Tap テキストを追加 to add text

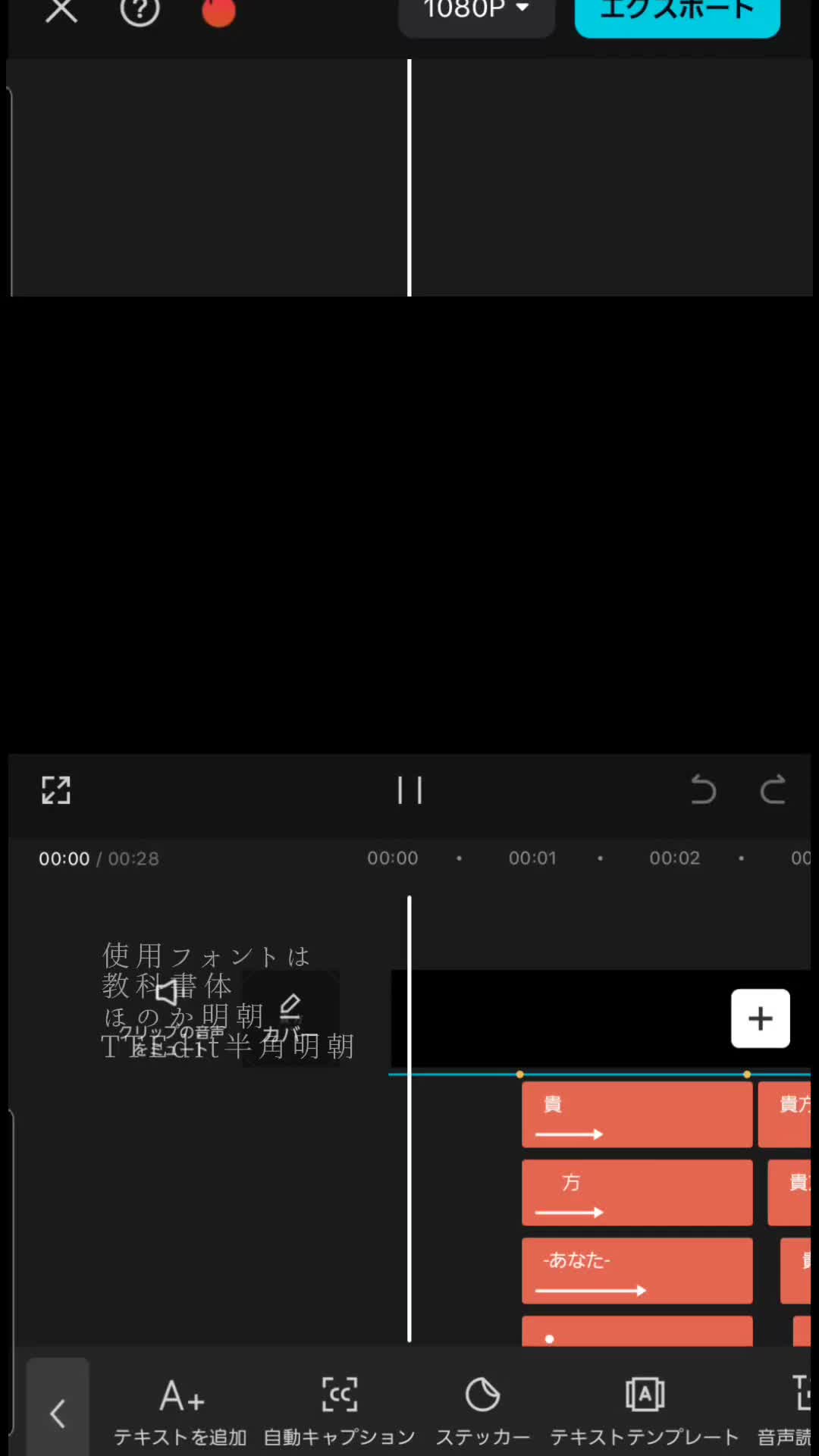180,1412
